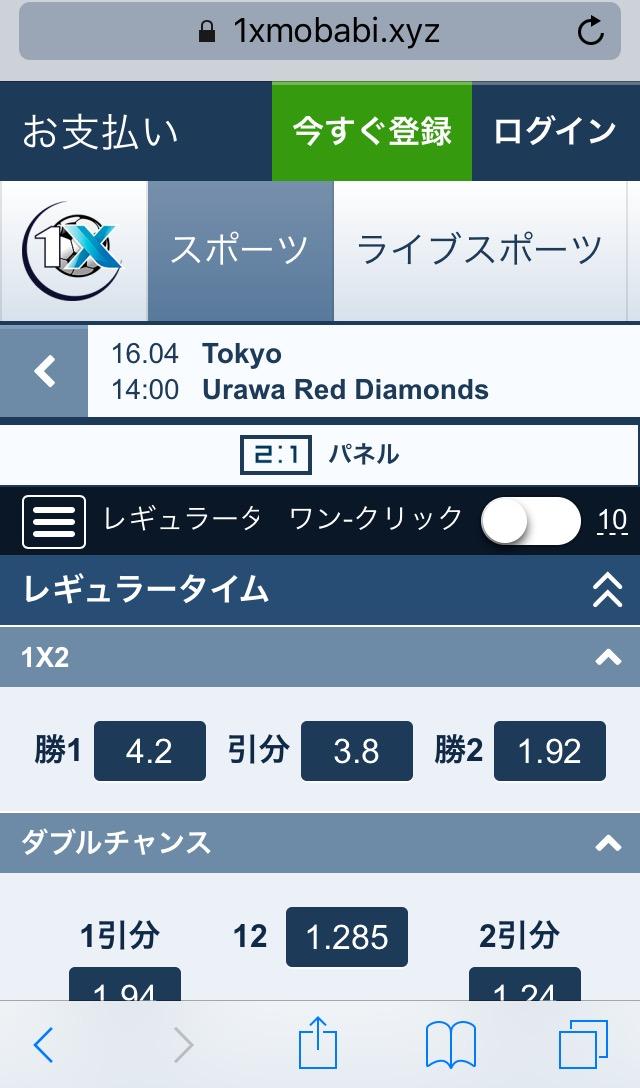Tap the 1xmobabi.xyz address field

click(x=320, y=31)
